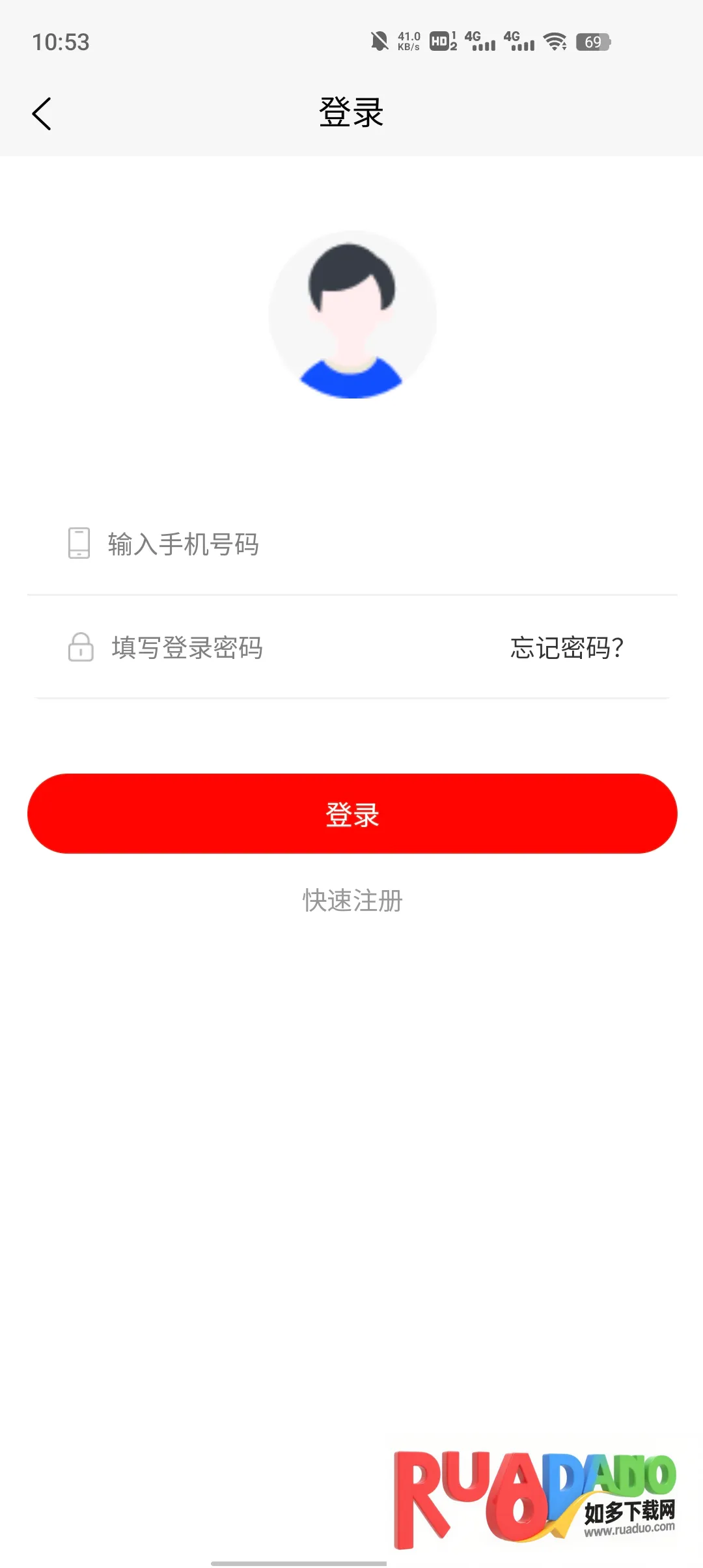Focus the phone number input field

(x=325, y=544)
